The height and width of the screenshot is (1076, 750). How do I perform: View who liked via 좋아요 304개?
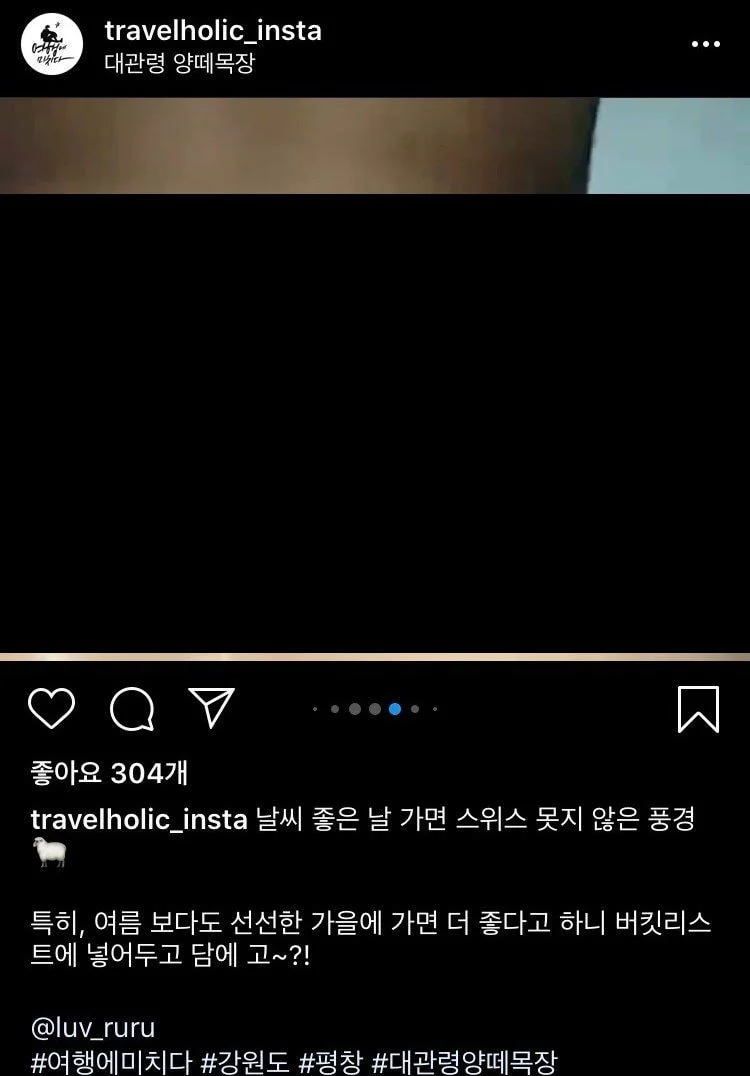click(x=109, y=772)
